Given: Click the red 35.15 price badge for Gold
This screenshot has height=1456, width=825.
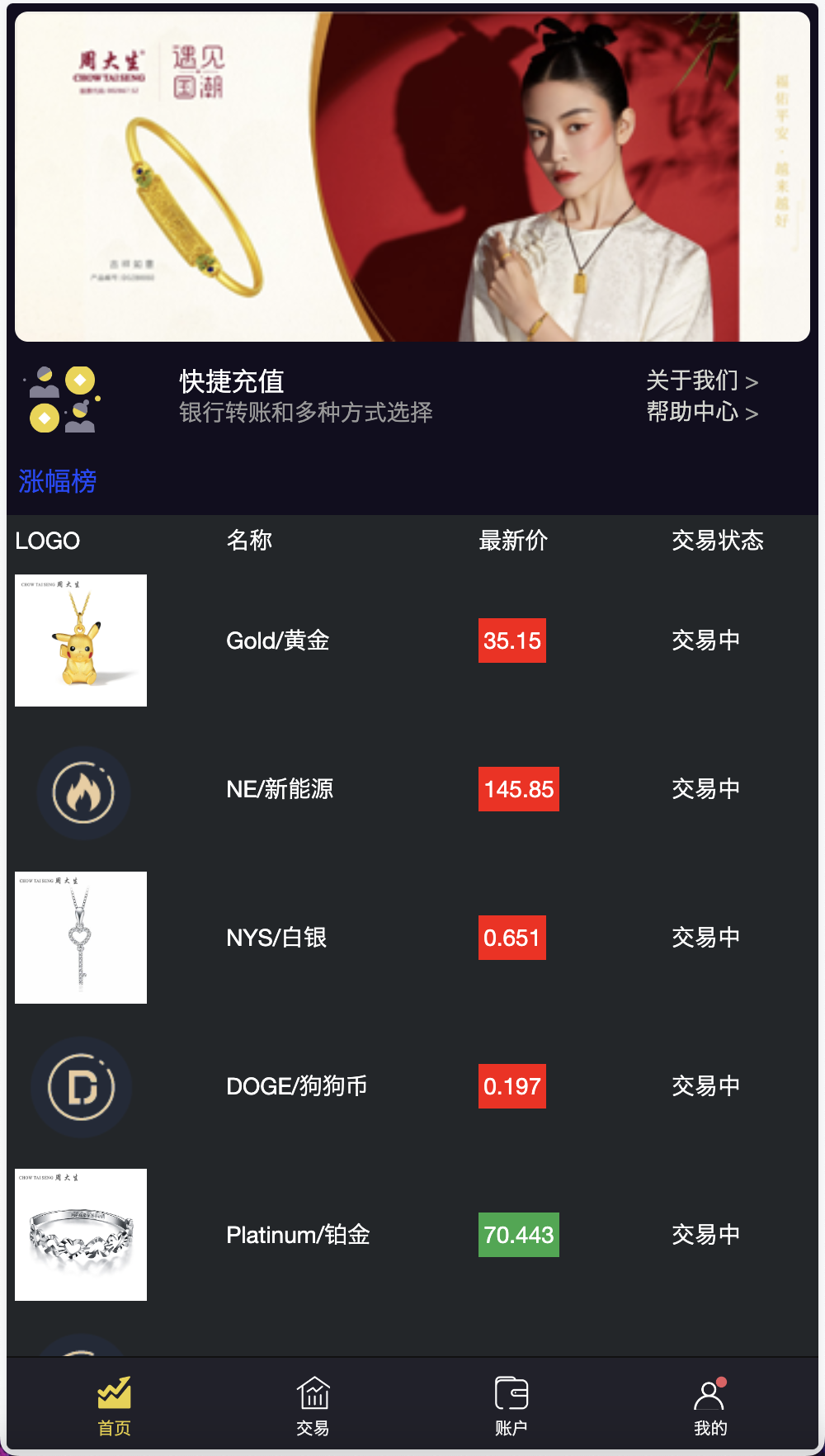Looking at the screenshot, I should click(x=511, y=641).
